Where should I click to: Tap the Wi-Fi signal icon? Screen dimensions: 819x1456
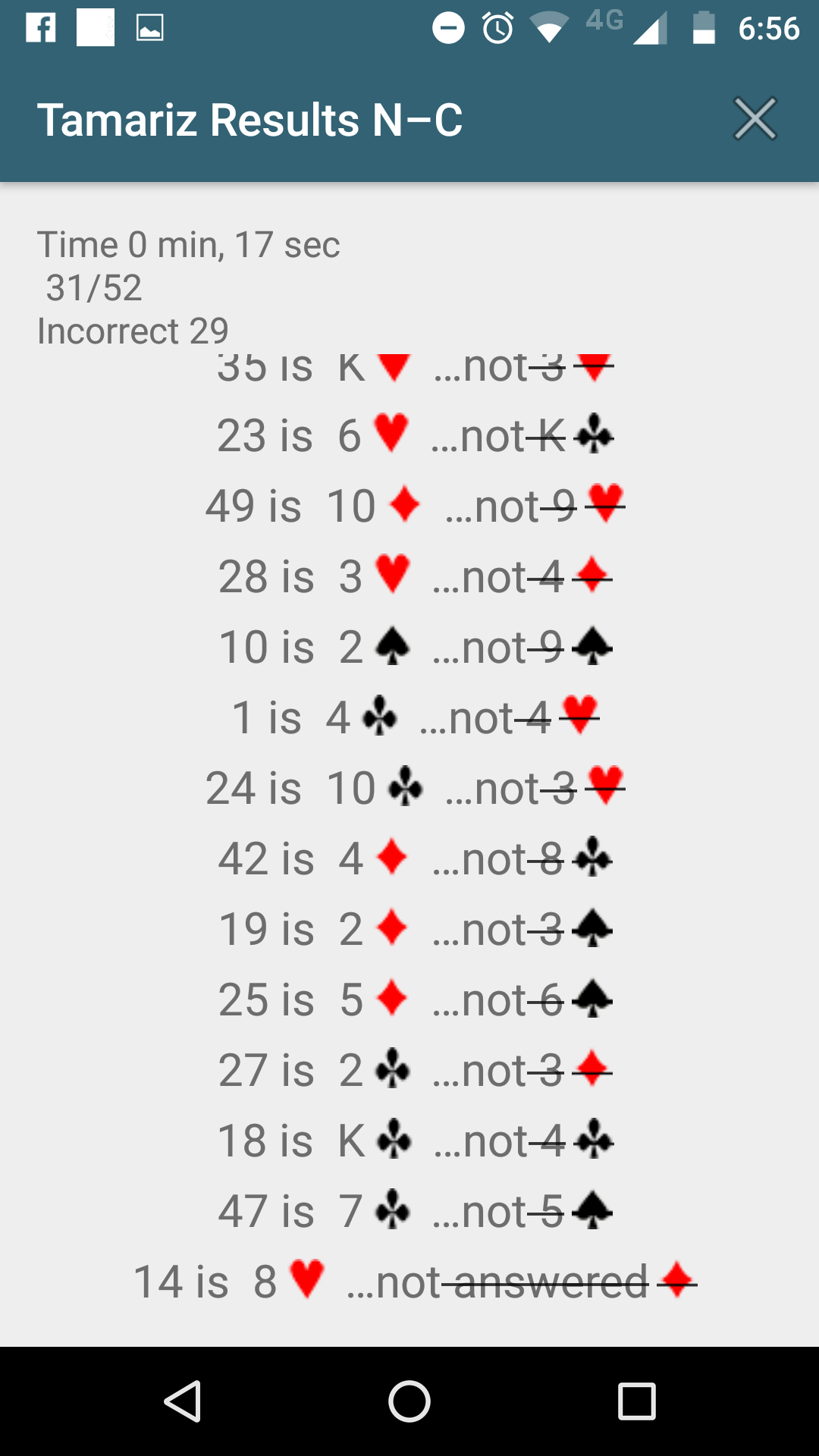click(x=550, y=29)
